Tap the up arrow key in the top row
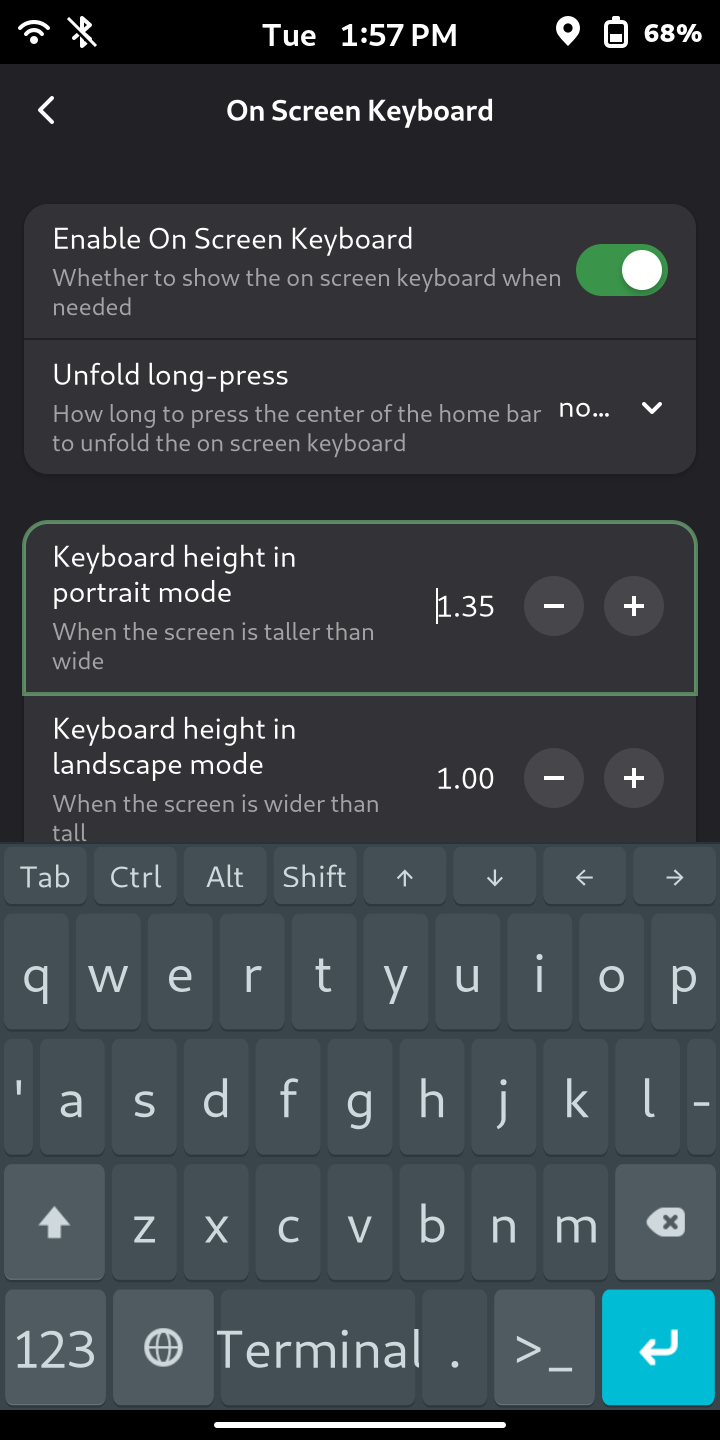Viewport: 720px width, 1440px height. click(x=404, y=877)
